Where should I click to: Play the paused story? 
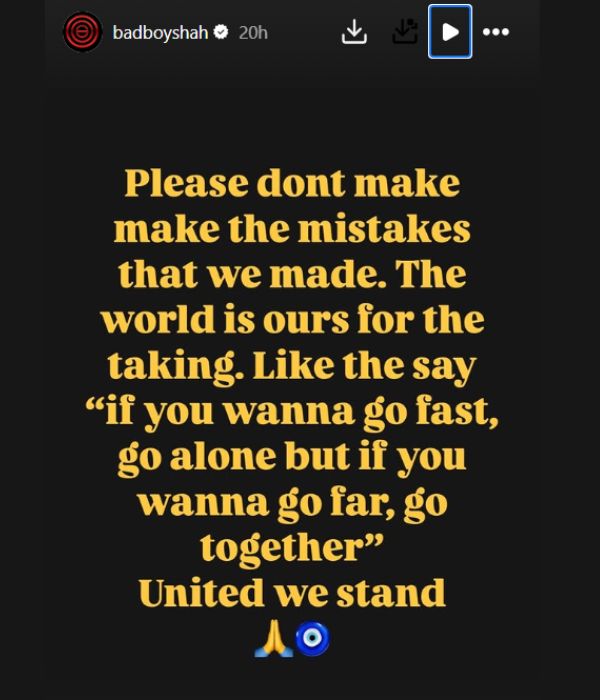(450, 32)
